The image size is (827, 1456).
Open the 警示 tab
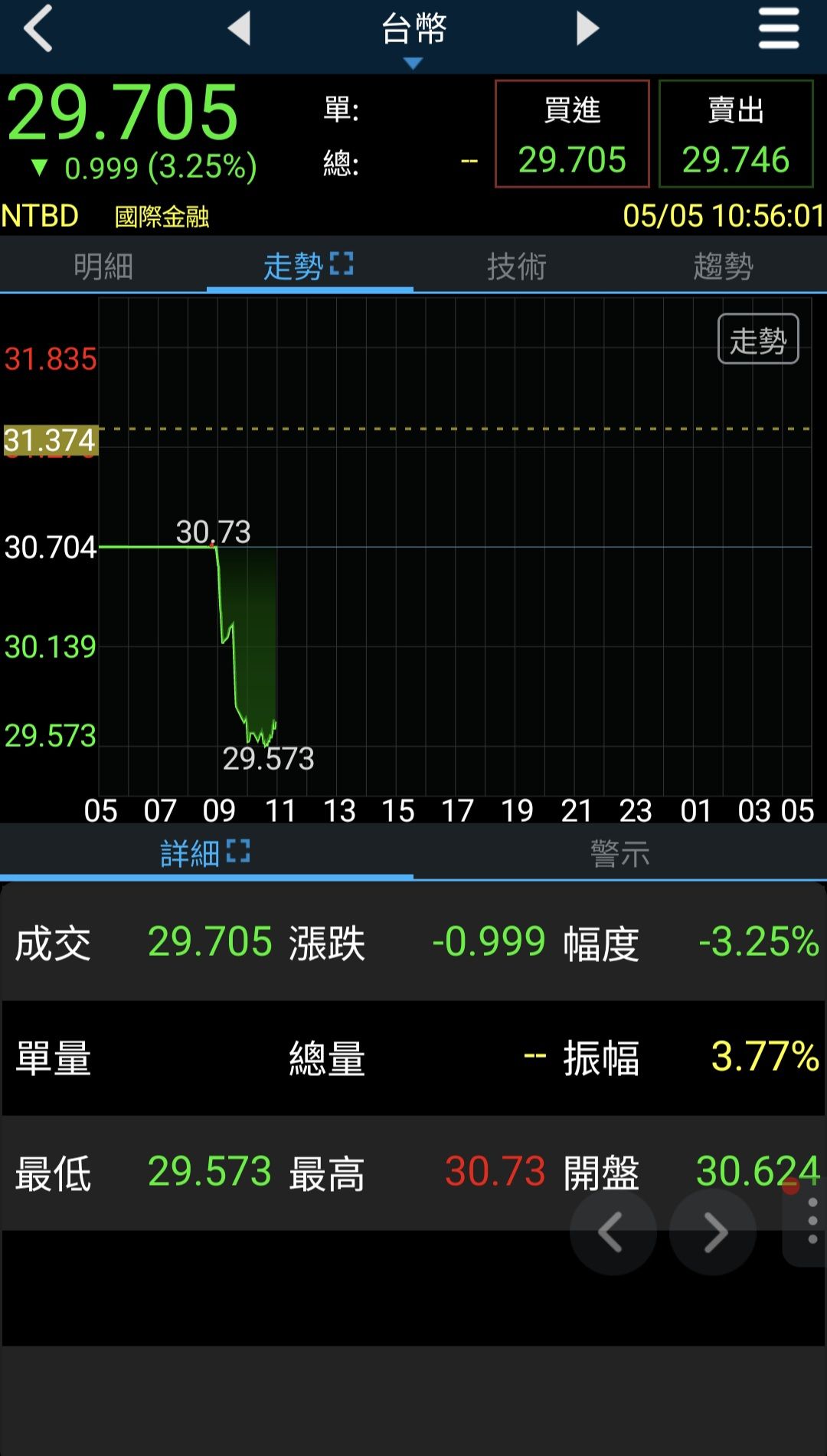pyautogui.click(x=619, y=853)
